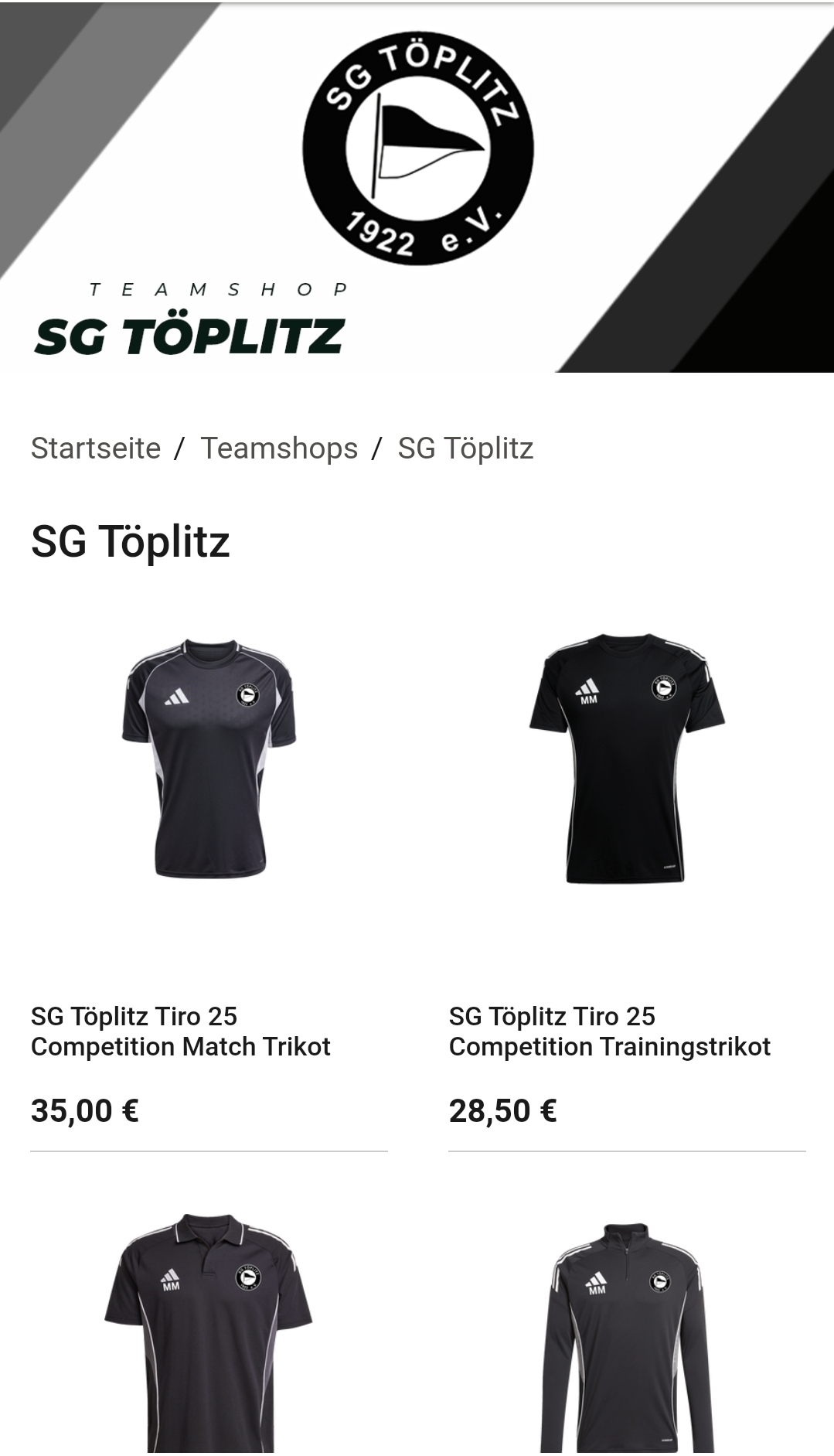Go to Startseite in the breadcrumb
The height and width of the screenshot is (1456, 834).
click(96, 448)
